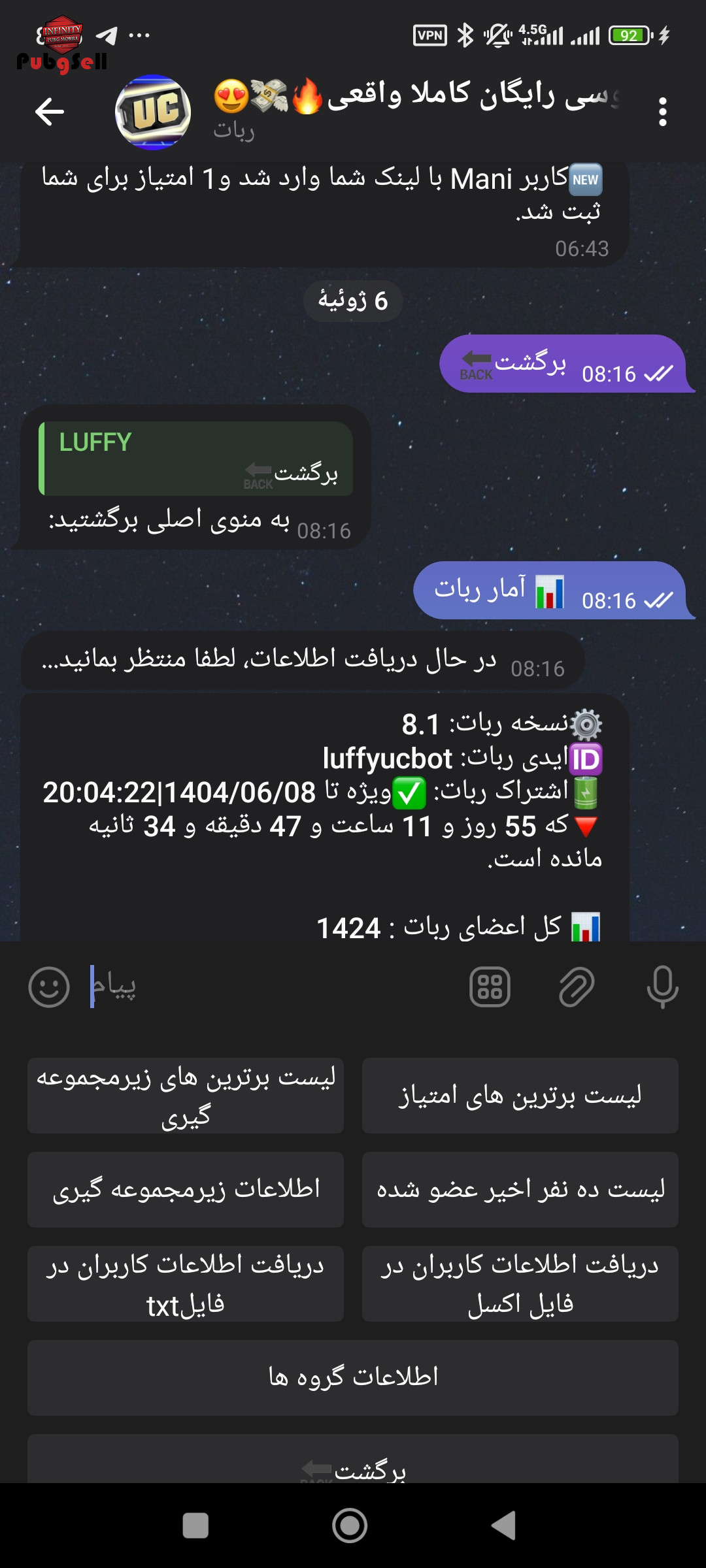Get user info in txt file
The width and height of the screenshot is (706, 1568).
186,1284
